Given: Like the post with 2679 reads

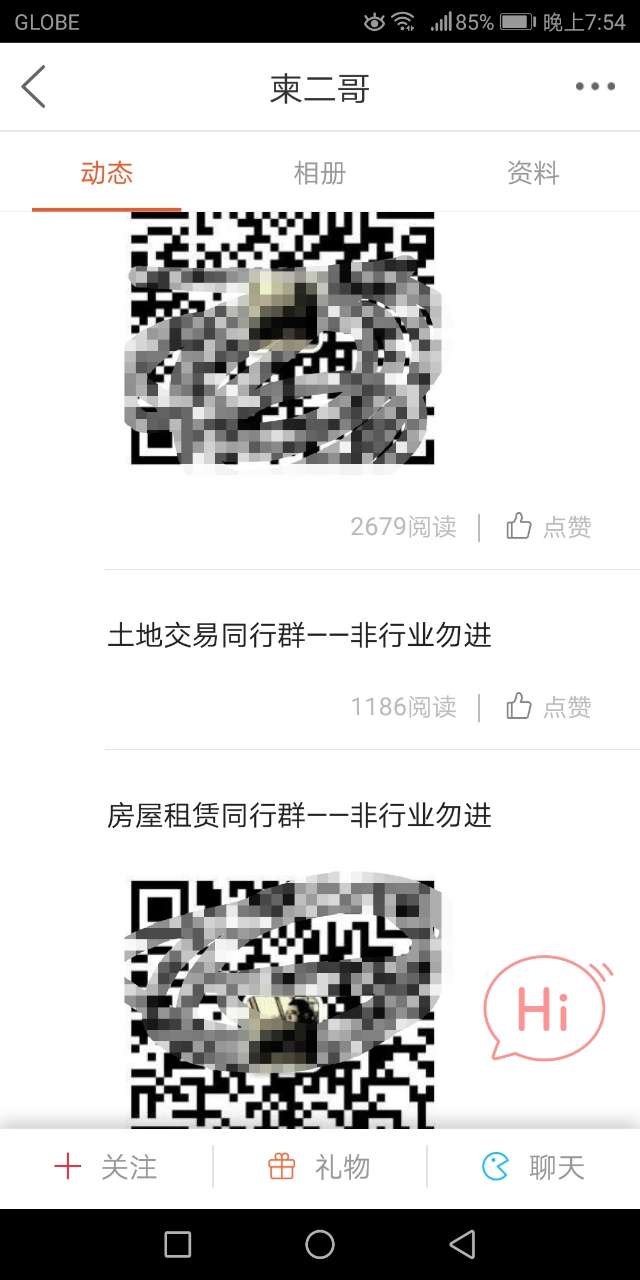Looking at the screenshot, I should click(x=549, y=526).
